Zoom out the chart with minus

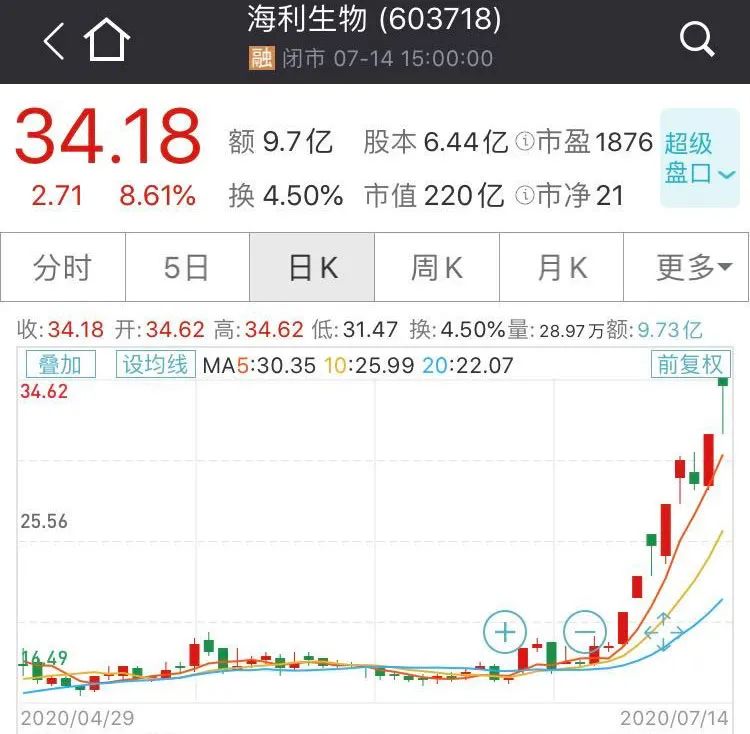point(585,632)
